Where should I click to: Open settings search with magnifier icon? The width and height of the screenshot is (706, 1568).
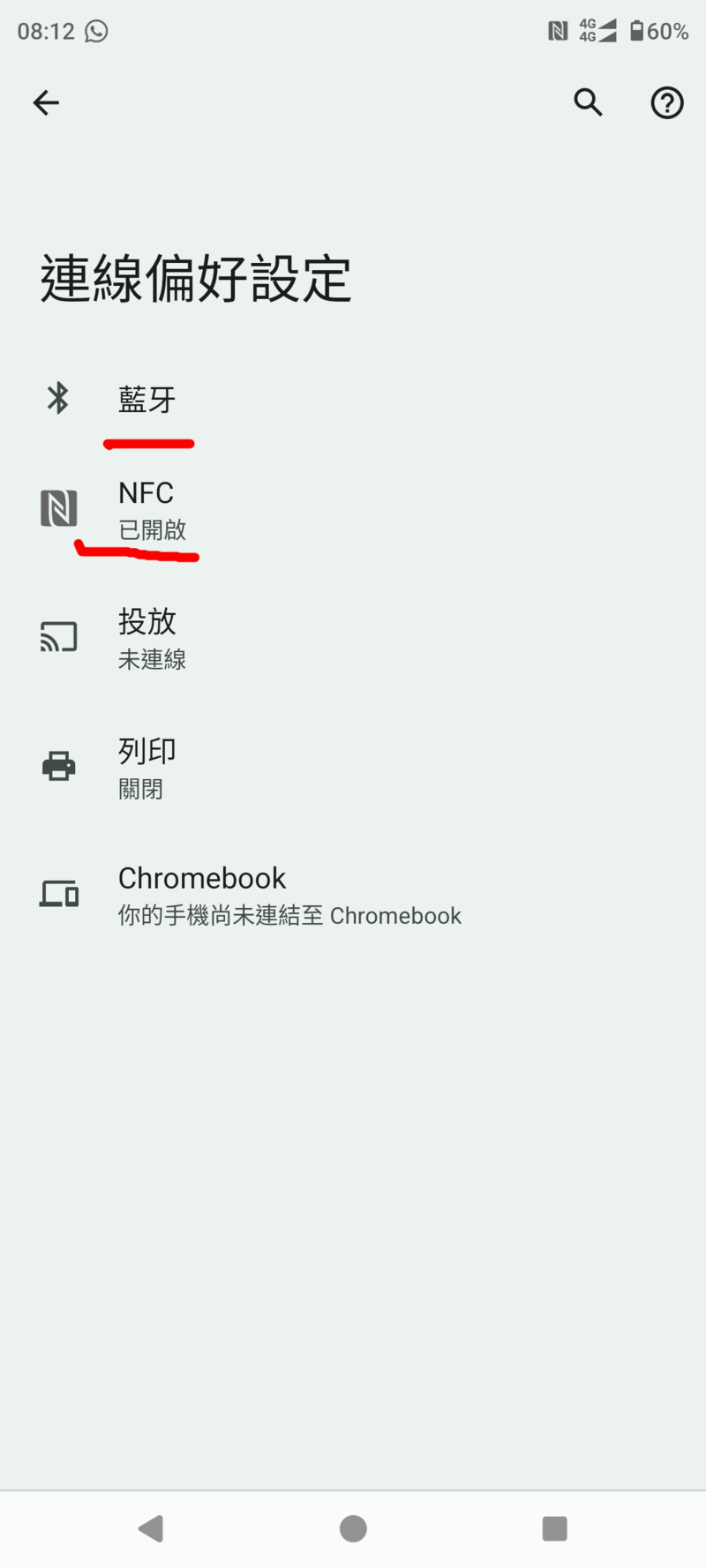[x=588, y=102]
